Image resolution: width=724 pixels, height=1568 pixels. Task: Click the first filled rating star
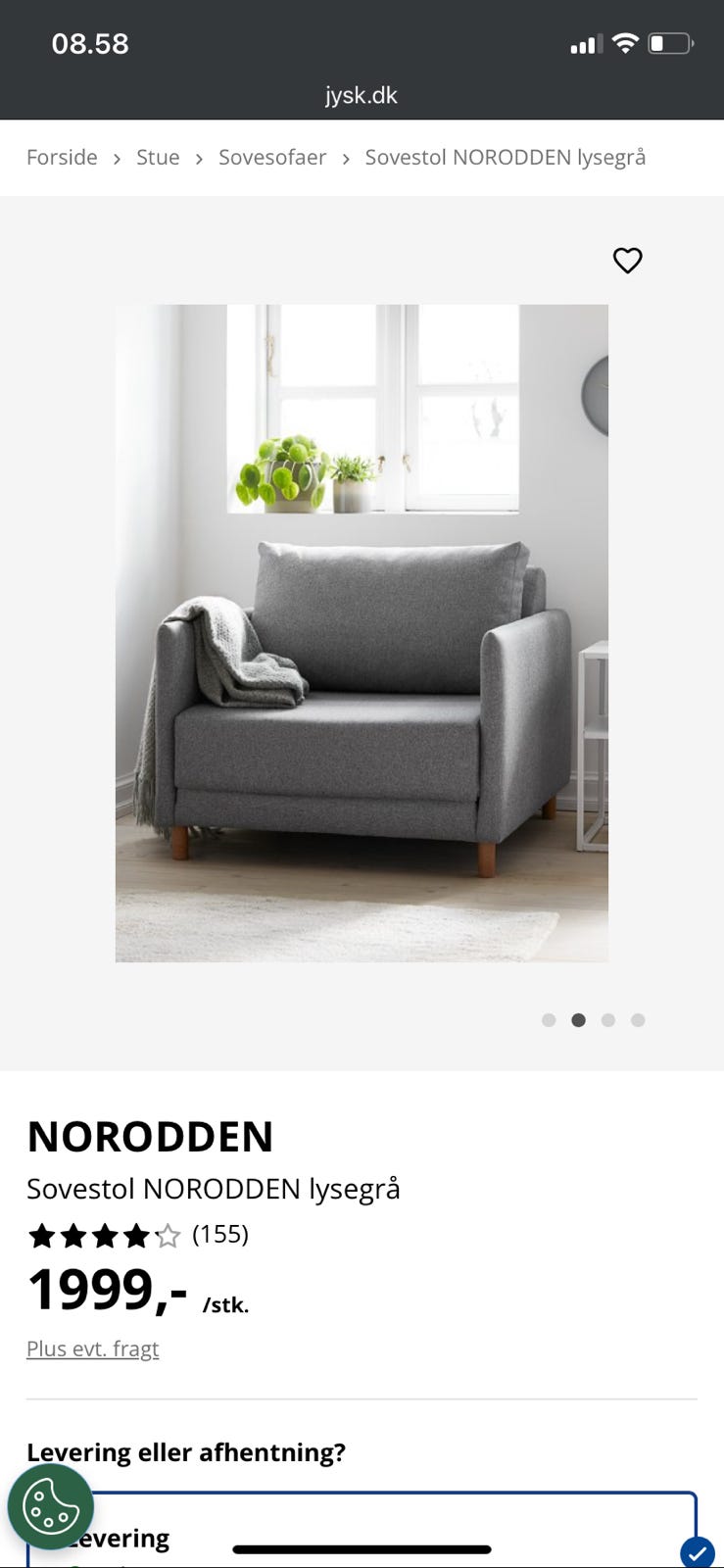(43, 1236)
